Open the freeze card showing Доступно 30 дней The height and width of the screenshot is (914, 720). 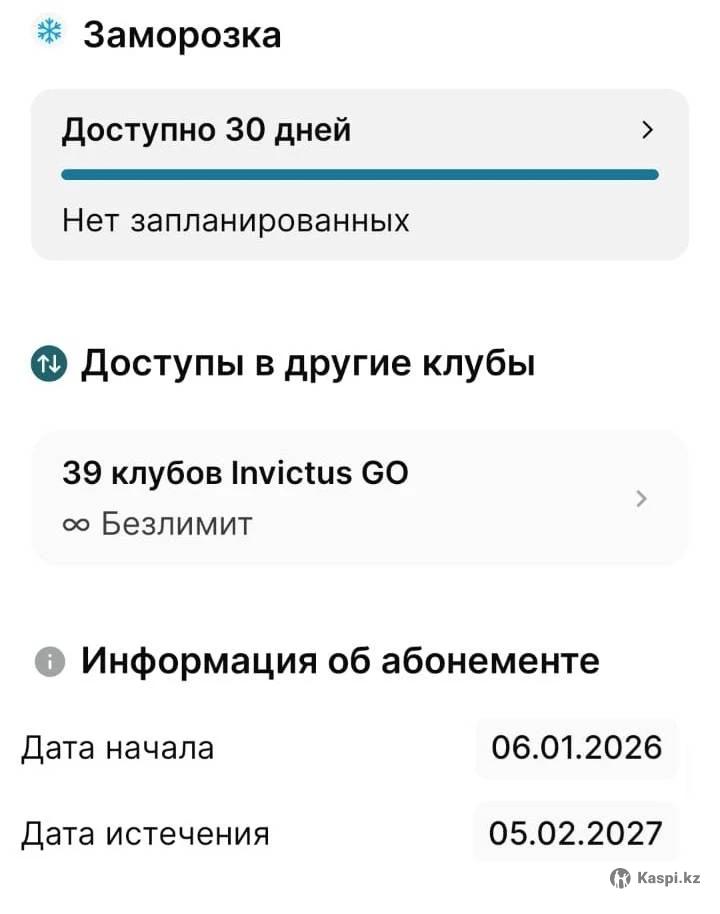coord(359,174)
